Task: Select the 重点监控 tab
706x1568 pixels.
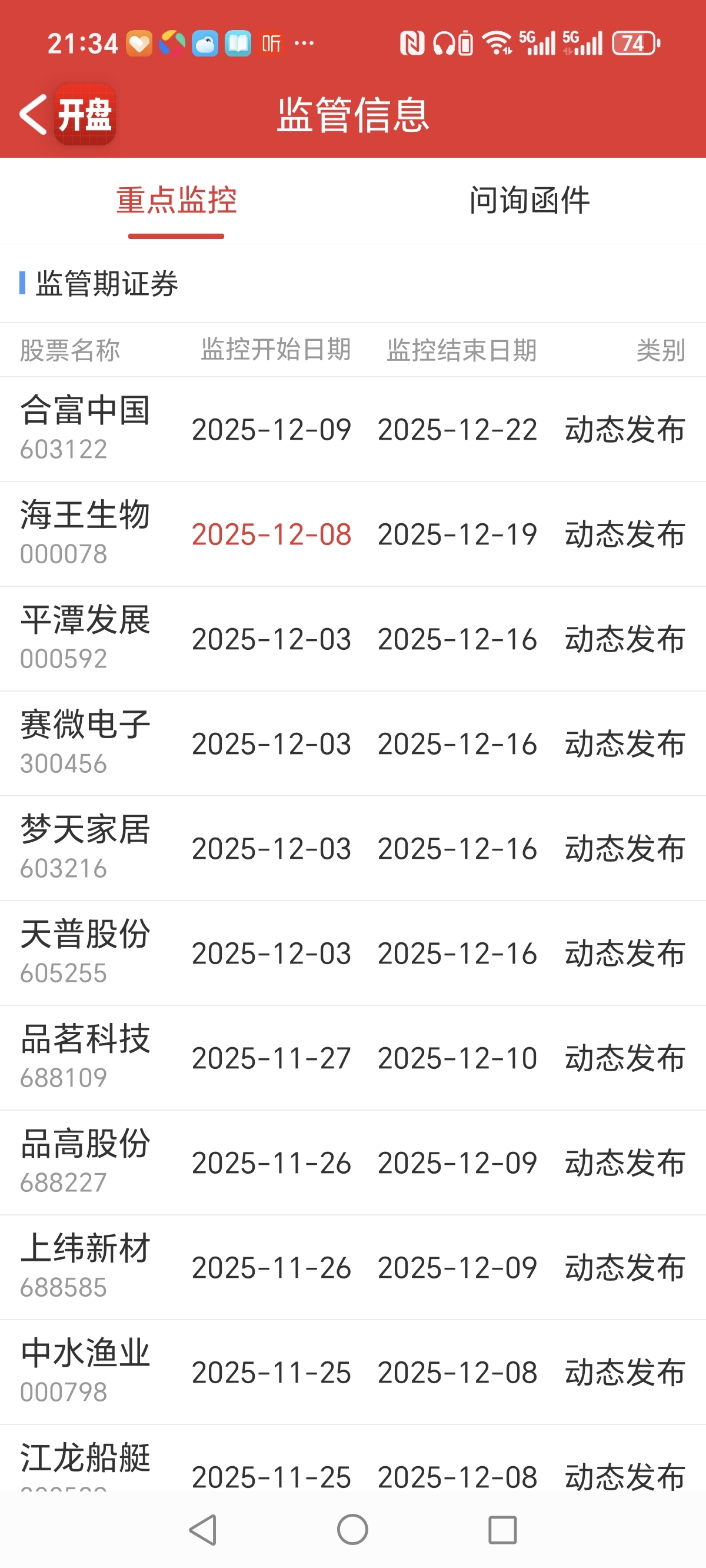Action: pos(176,201)
